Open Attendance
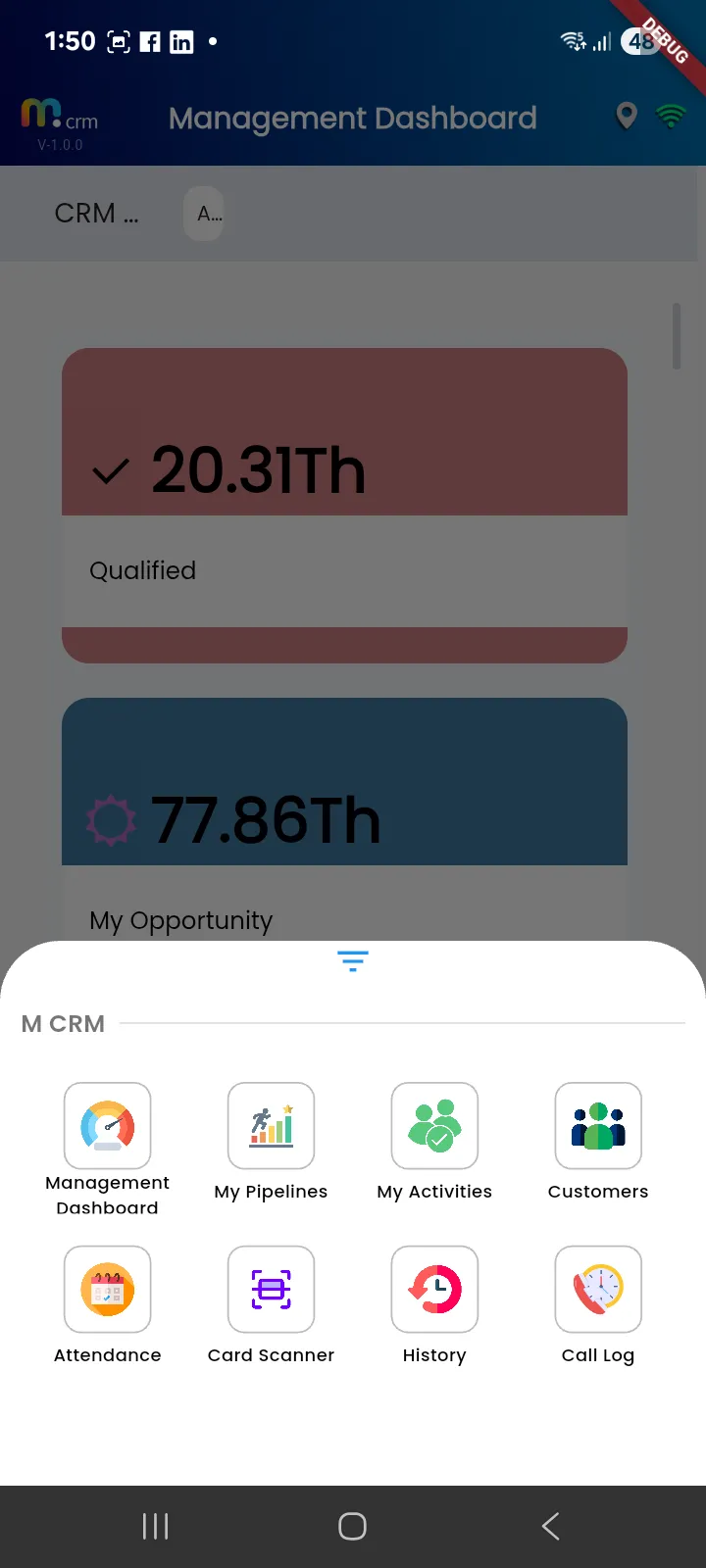706x1568 pixels. point(108,1290)
